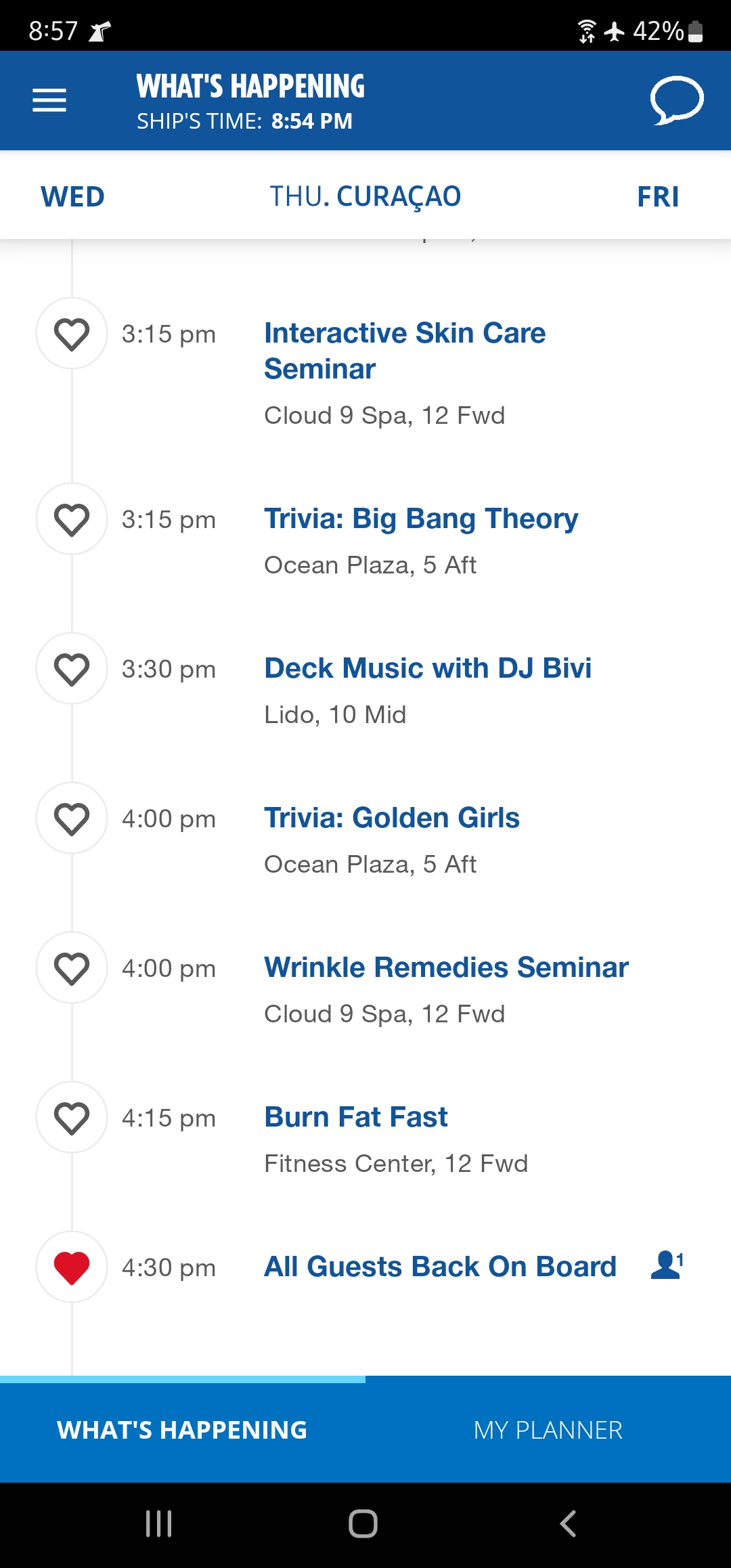Favorite the Trivia: Golden Girls event
This screenshot has width=731, height=1568.
(x=72, y=819)
